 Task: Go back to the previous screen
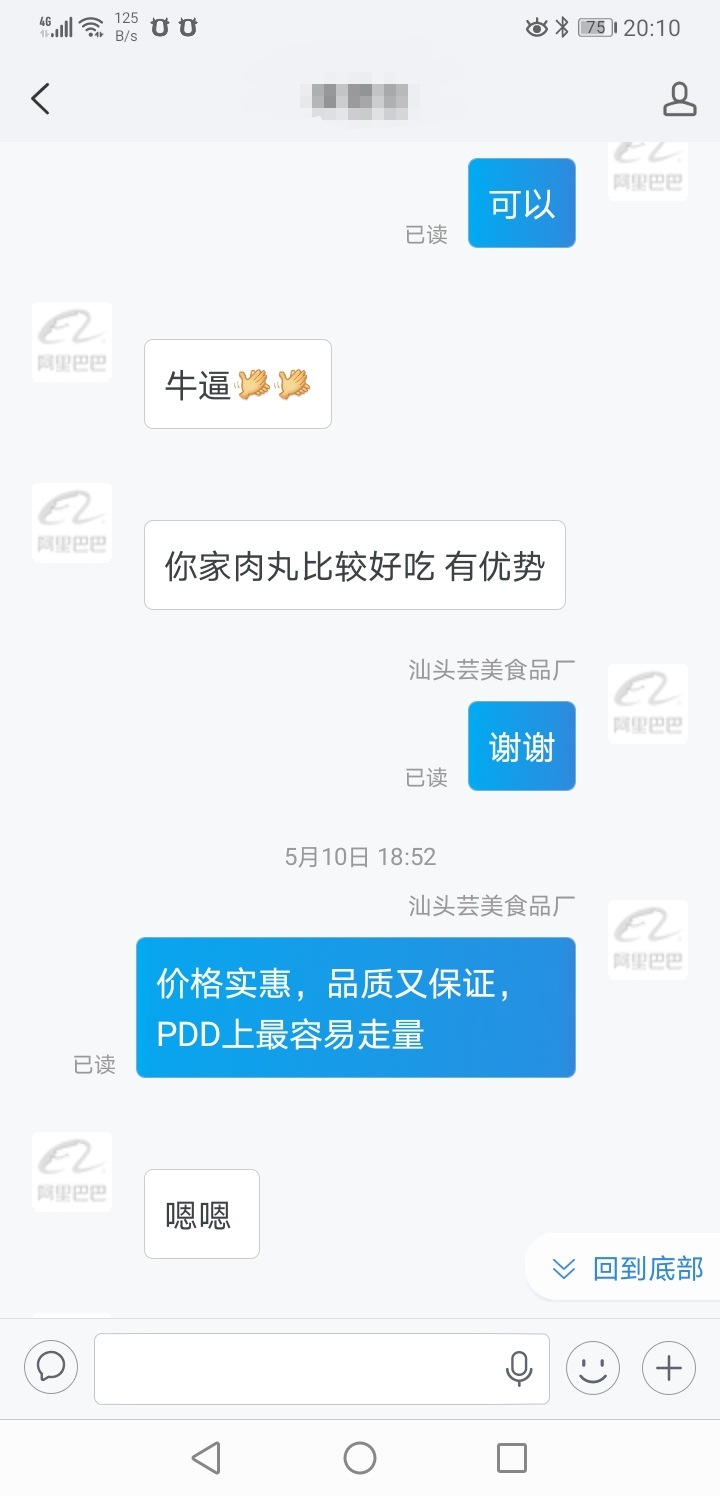pos(40,99)
